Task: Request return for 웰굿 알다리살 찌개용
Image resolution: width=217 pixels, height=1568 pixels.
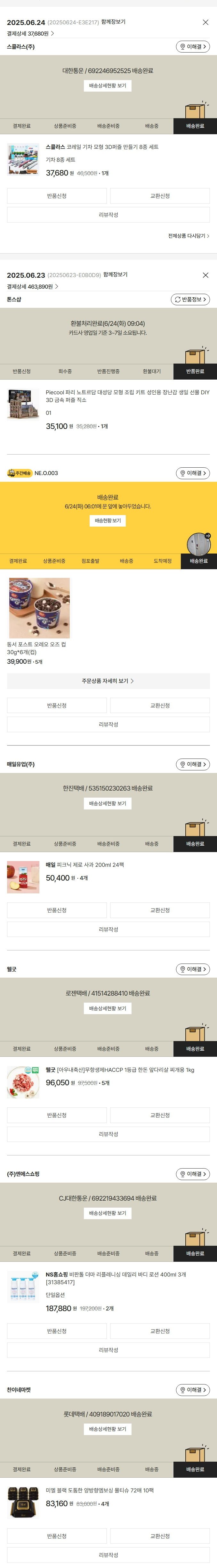Action: point(57,1115)
